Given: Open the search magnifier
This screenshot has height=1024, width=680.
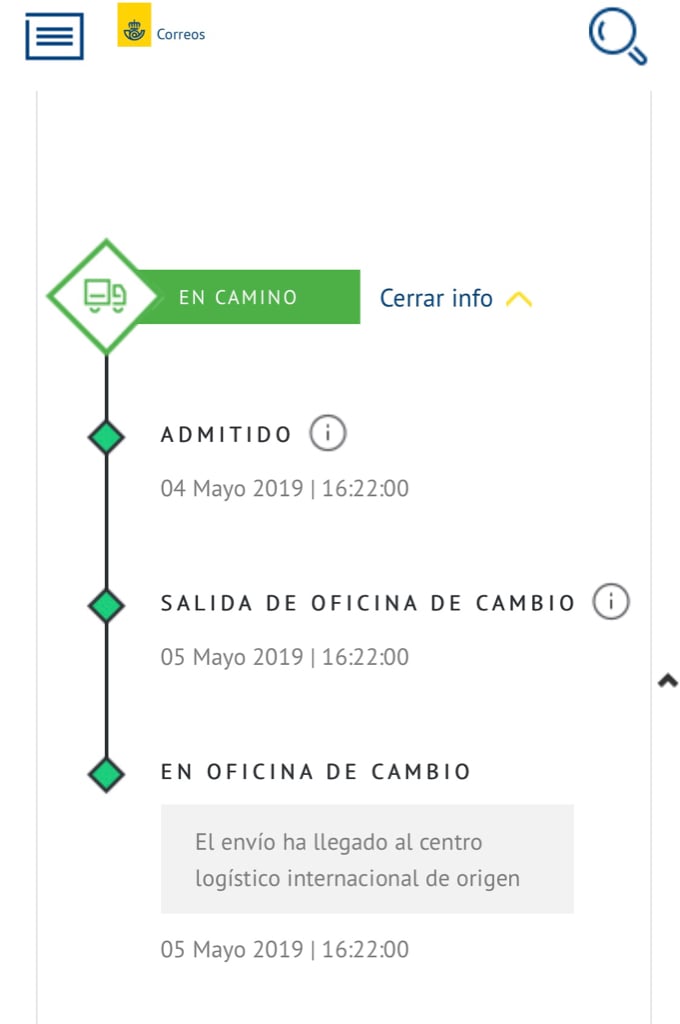Looking at the screenshot, I should click(x=618, y=36).
